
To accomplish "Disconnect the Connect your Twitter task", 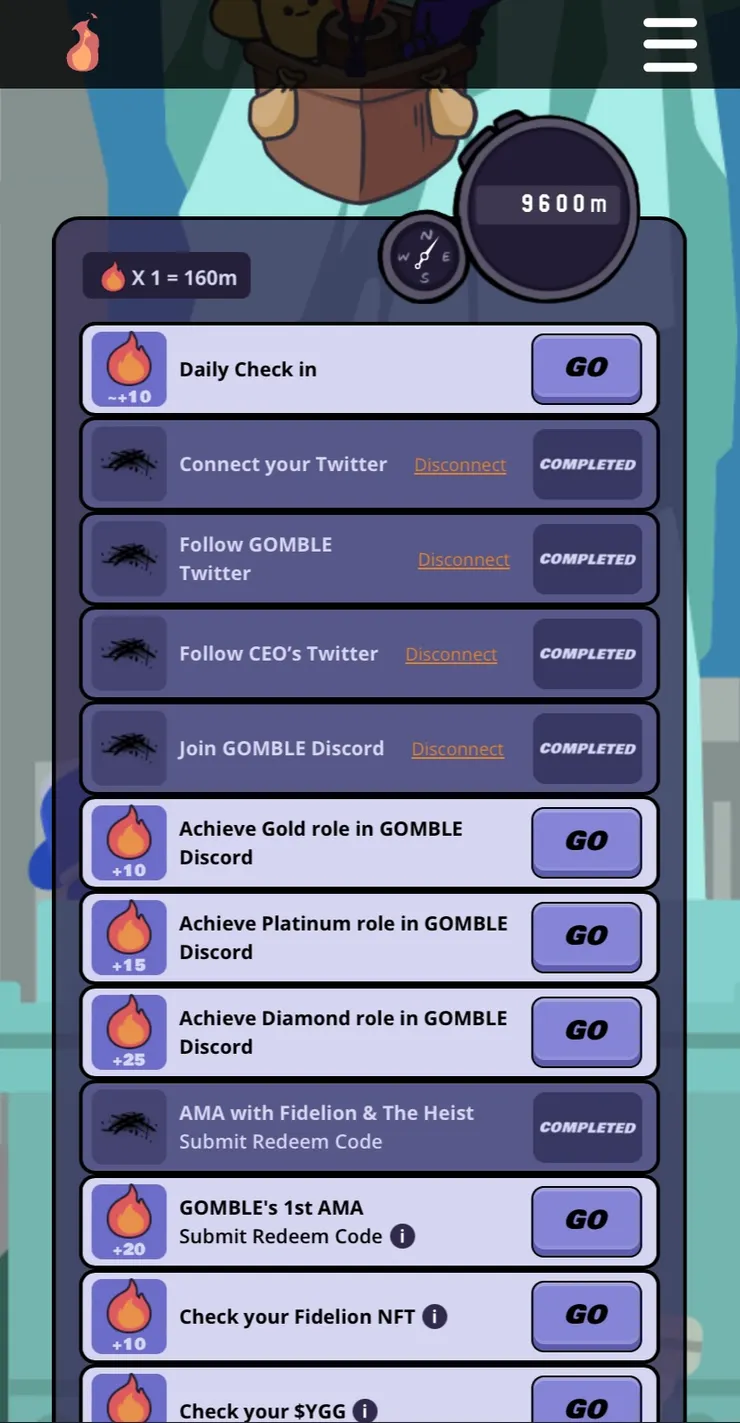I will click(460, 465).
